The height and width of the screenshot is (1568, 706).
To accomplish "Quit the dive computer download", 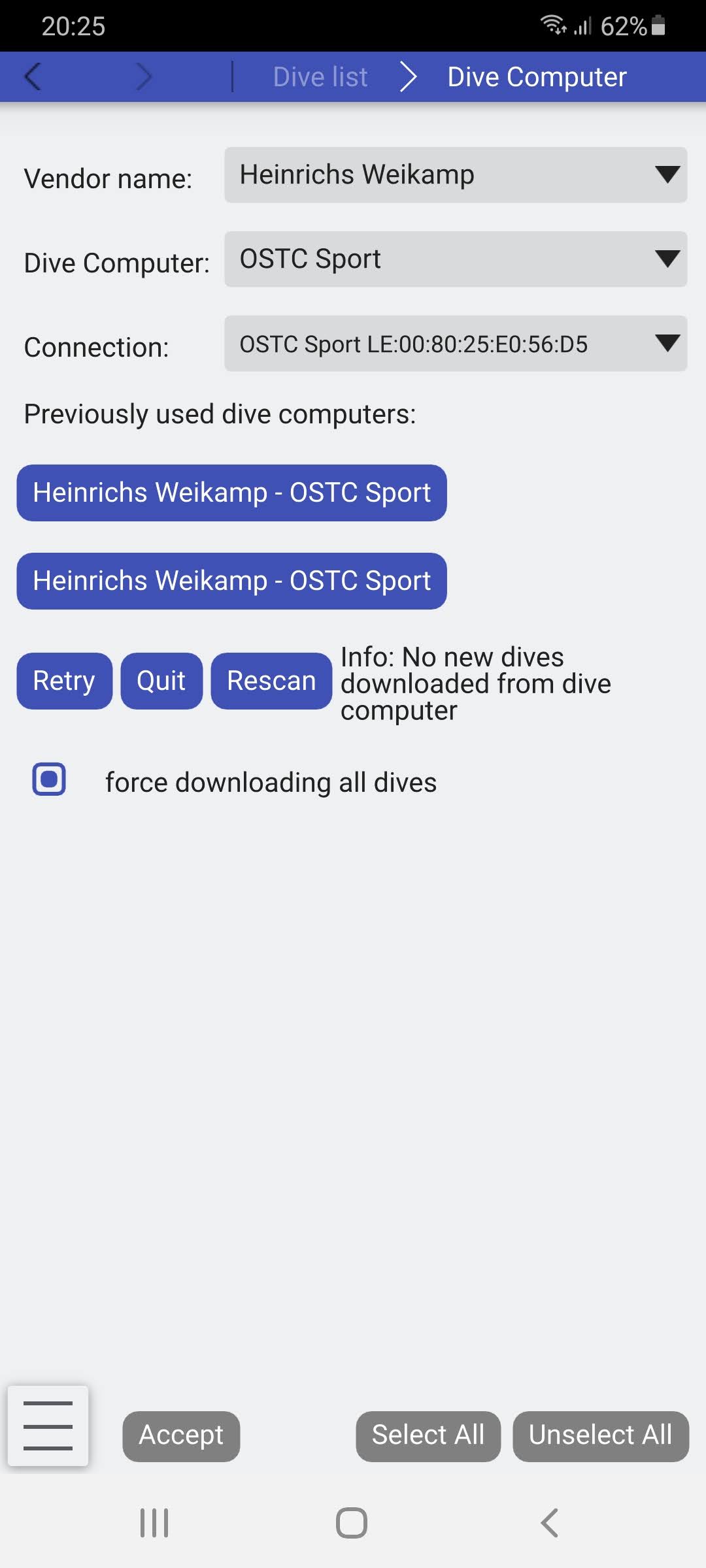I will point(161,681).
